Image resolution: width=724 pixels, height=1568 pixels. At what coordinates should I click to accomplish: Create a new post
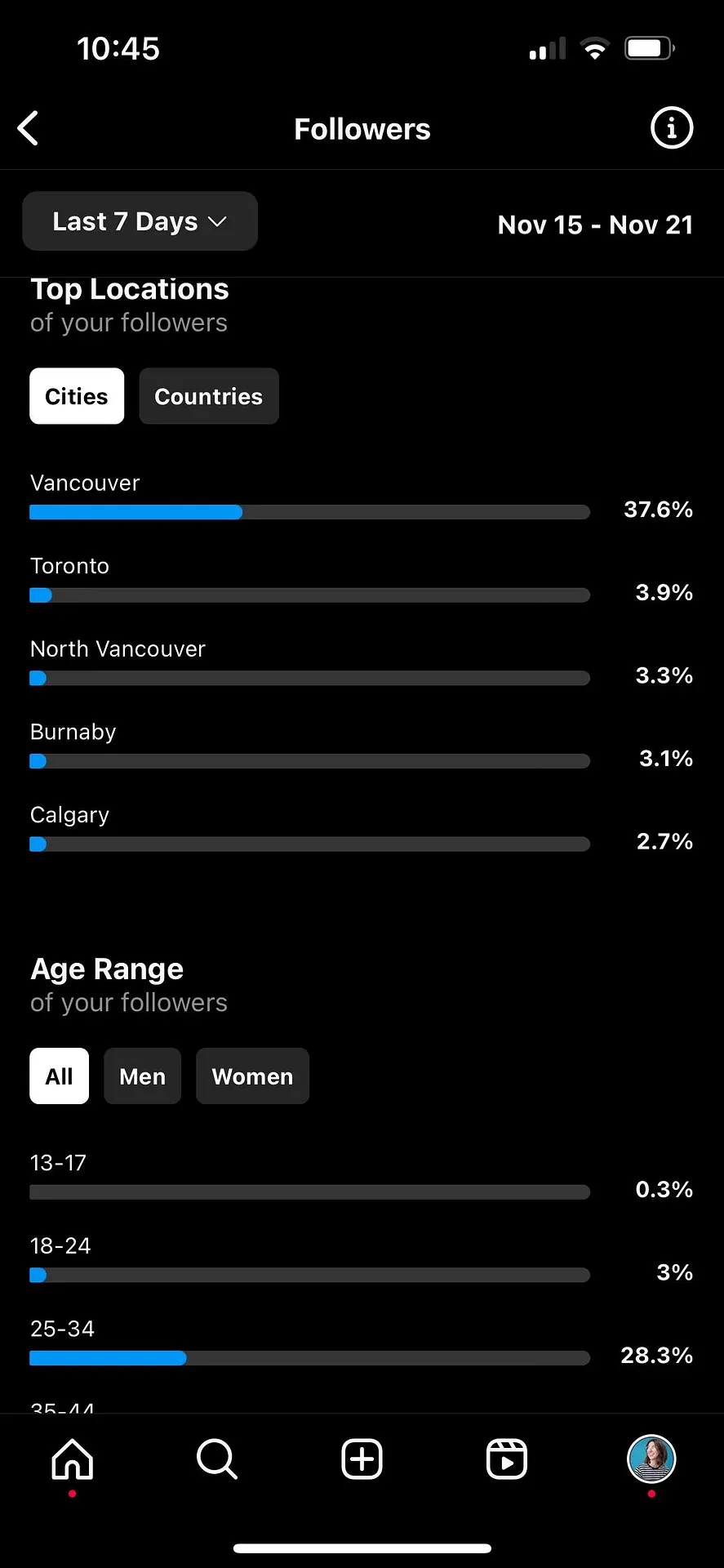point(362,1459)
